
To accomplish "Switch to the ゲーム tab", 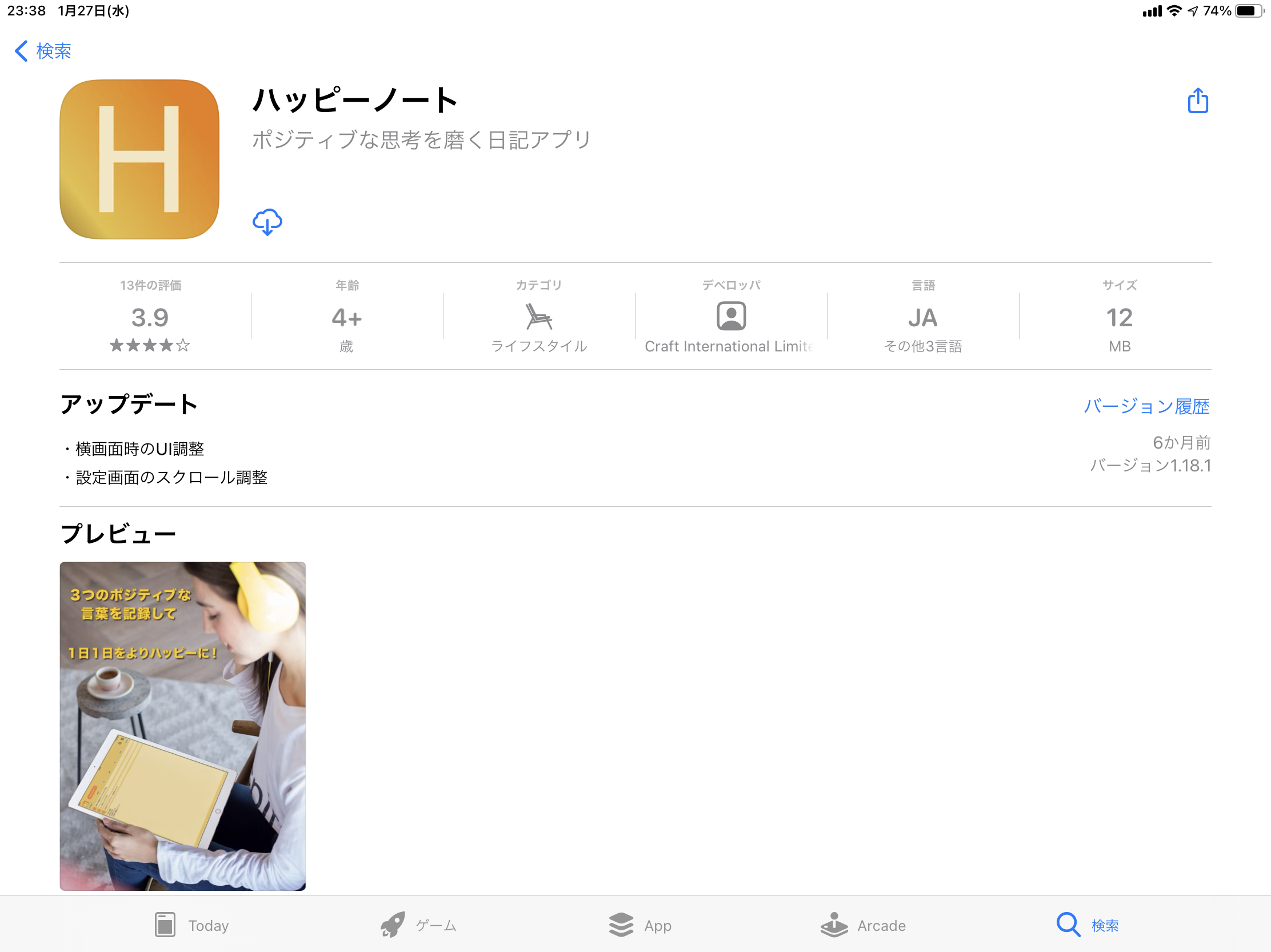I will (418, 925).
